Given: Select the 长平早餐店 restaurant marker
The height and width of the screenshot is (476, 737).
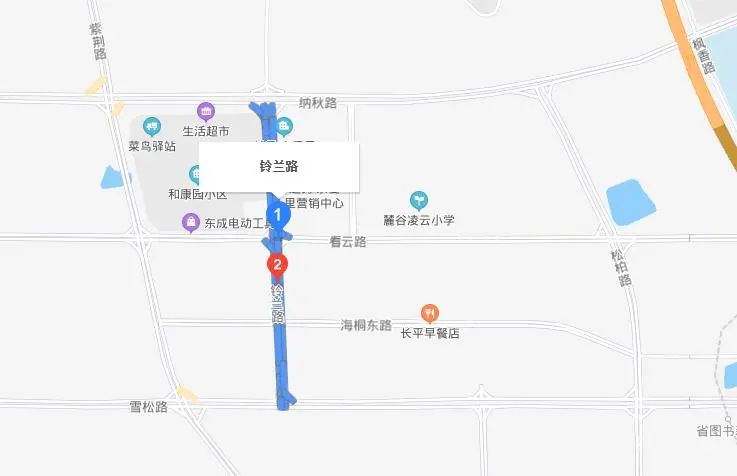Looking at the screenshot, I should (x=429, y=313).
